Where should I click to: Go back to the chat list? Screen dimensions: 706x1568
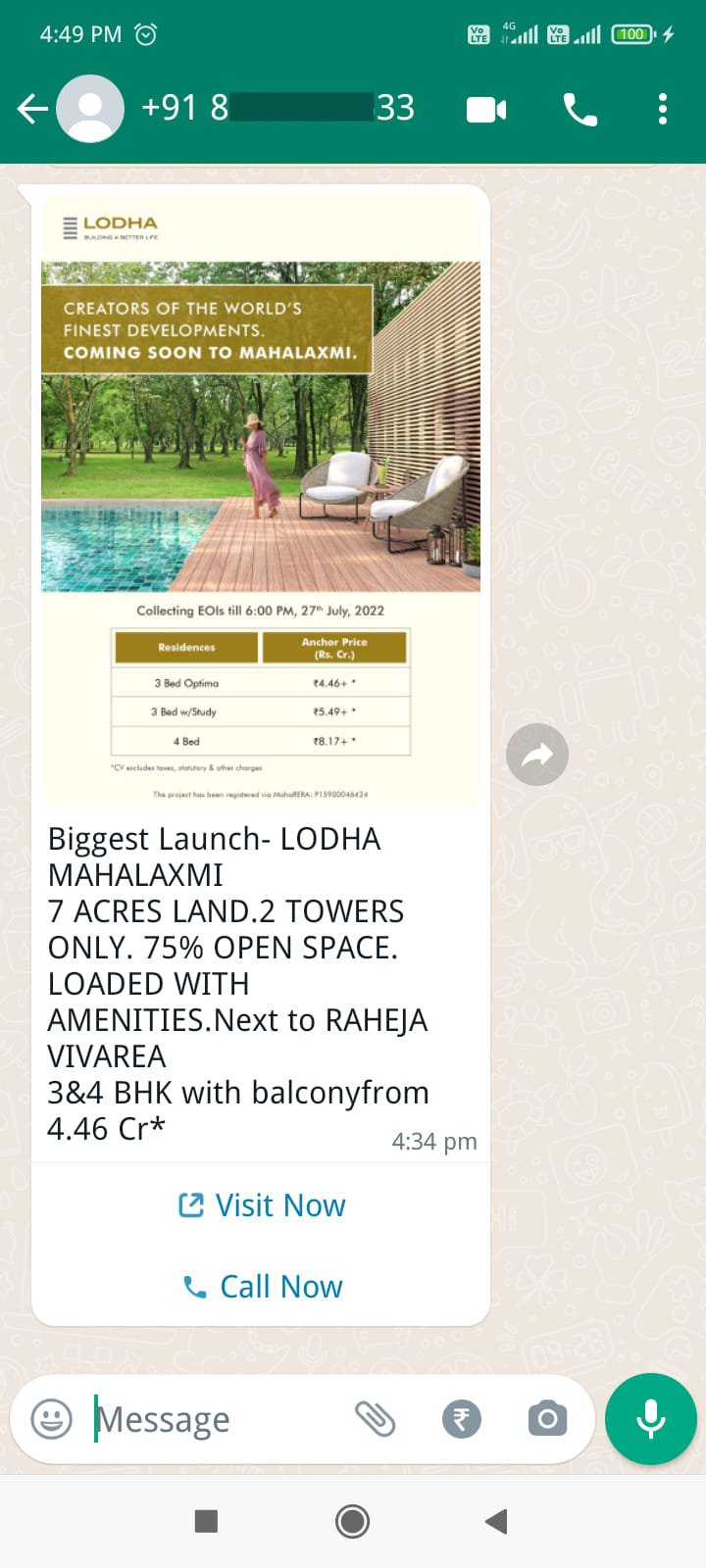click(x=32, y=109)
